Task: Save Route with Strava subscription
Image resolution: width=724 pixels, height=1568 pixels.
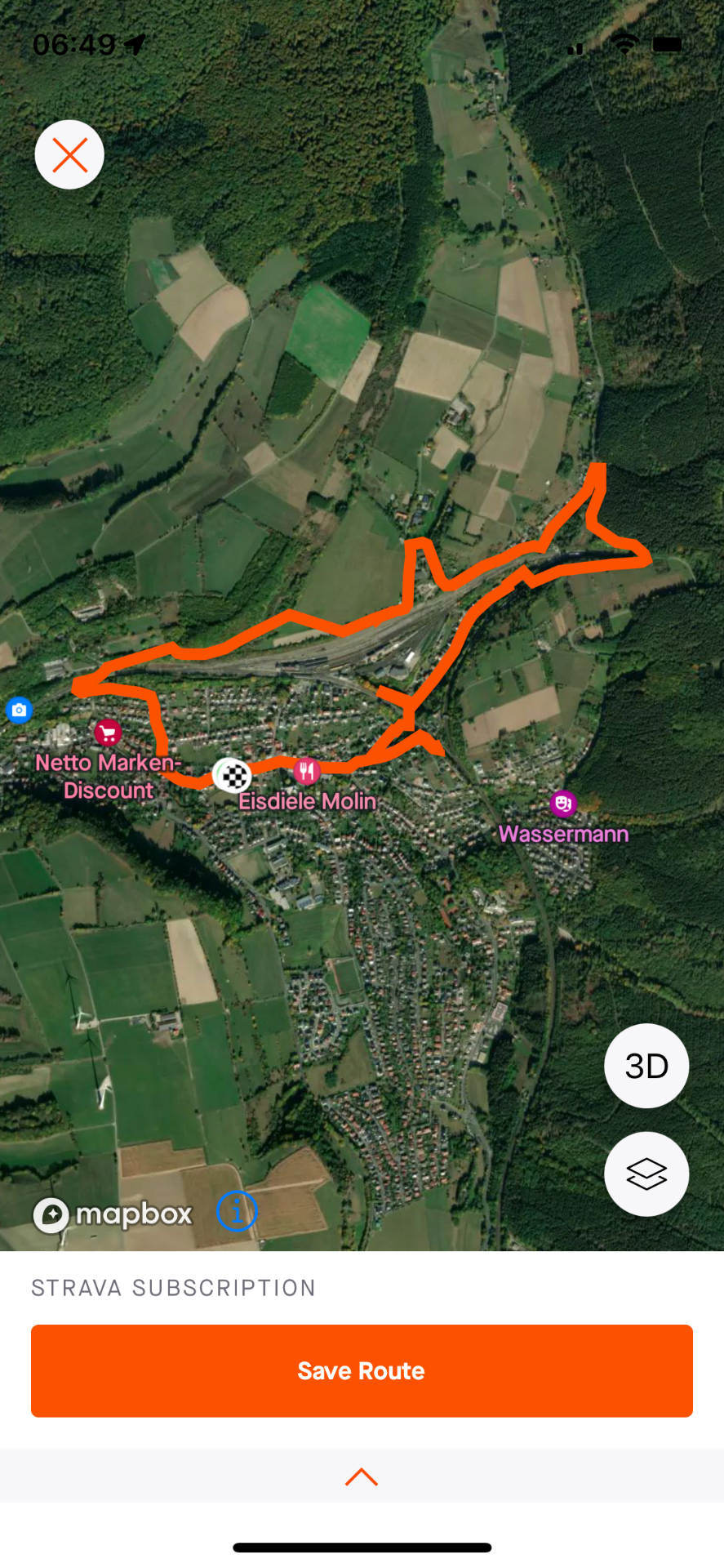Action: 362,1370
